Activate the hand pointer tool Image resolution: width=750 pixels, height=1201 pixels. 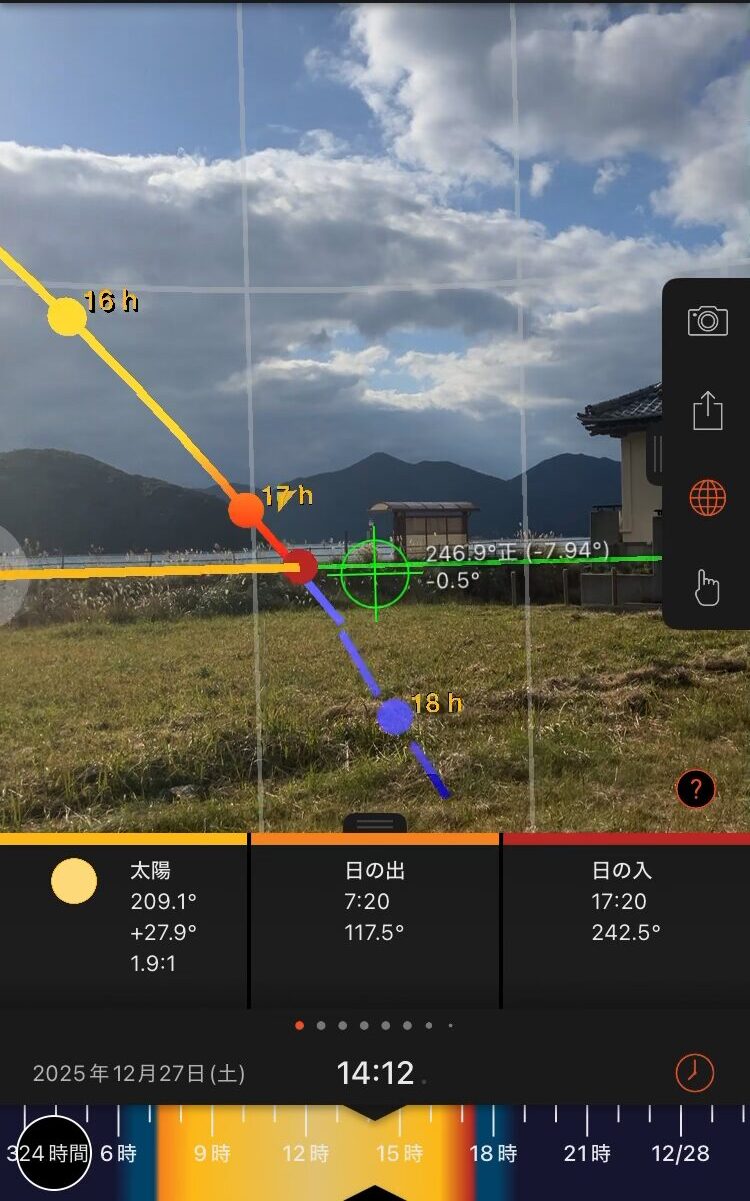pos(707,587)
